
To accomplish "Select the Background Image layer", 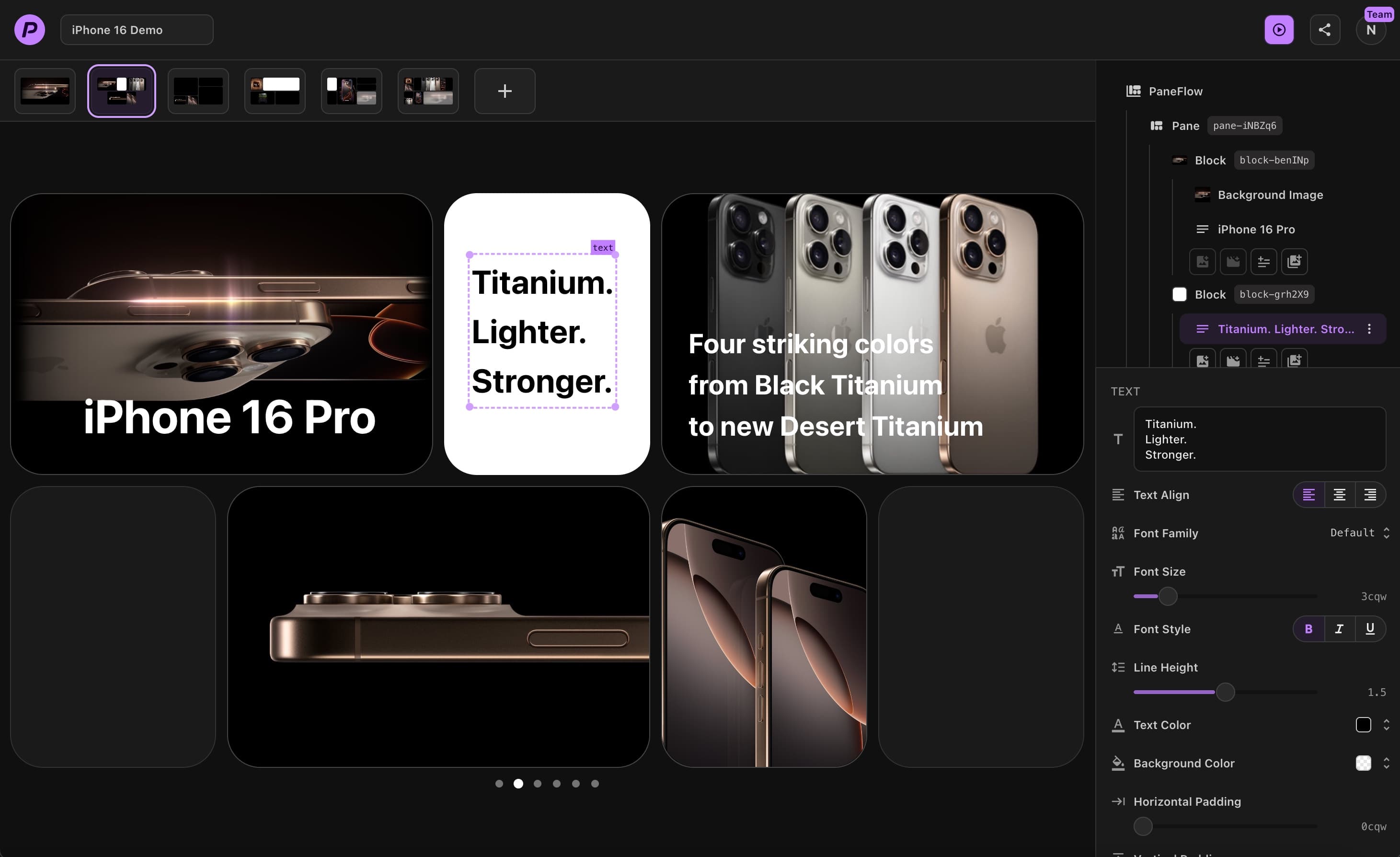I will point(1270,195).
